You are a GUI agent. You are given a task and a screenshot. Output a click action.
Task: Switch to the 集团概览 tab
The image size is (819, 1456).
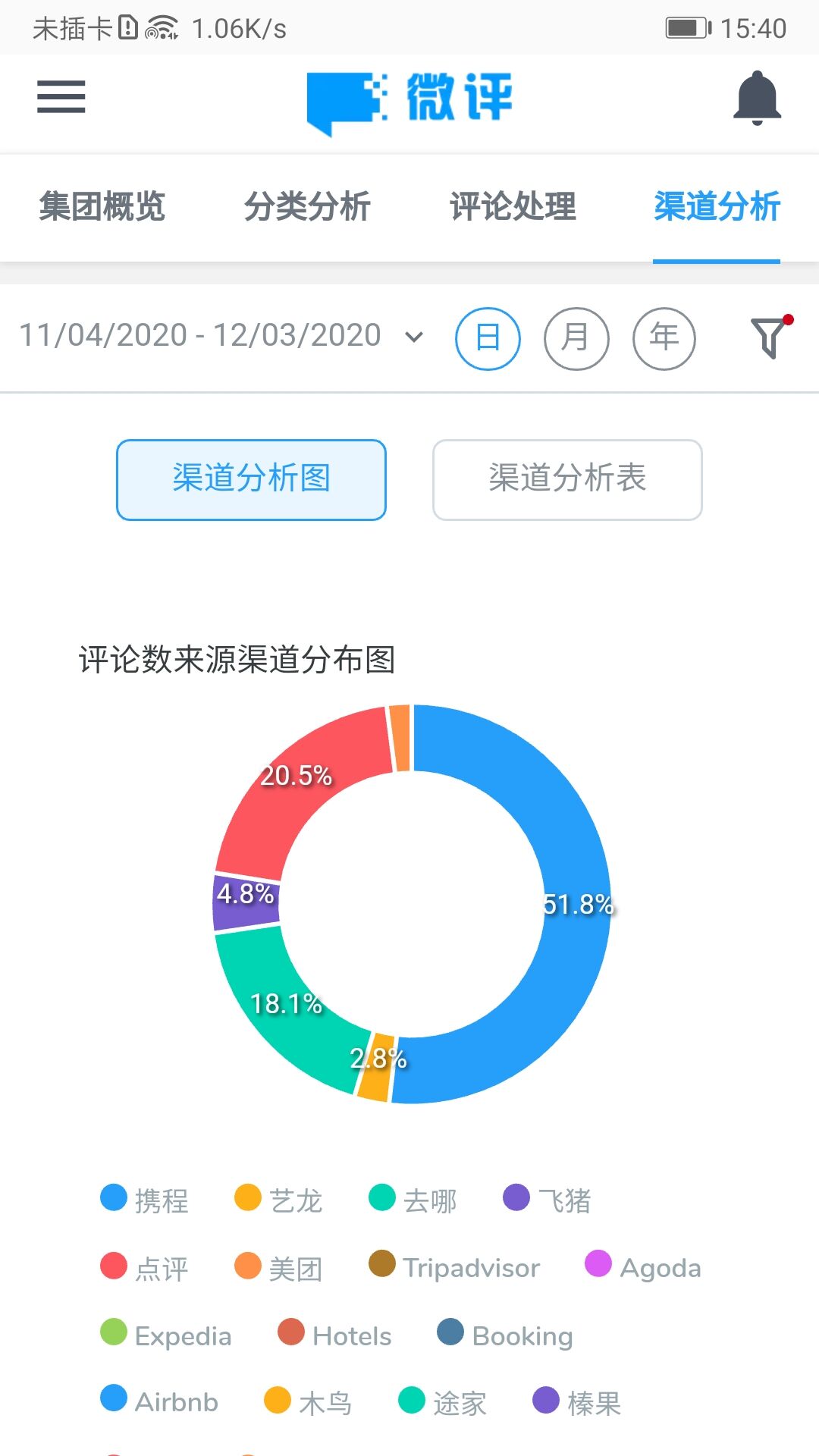102,207
